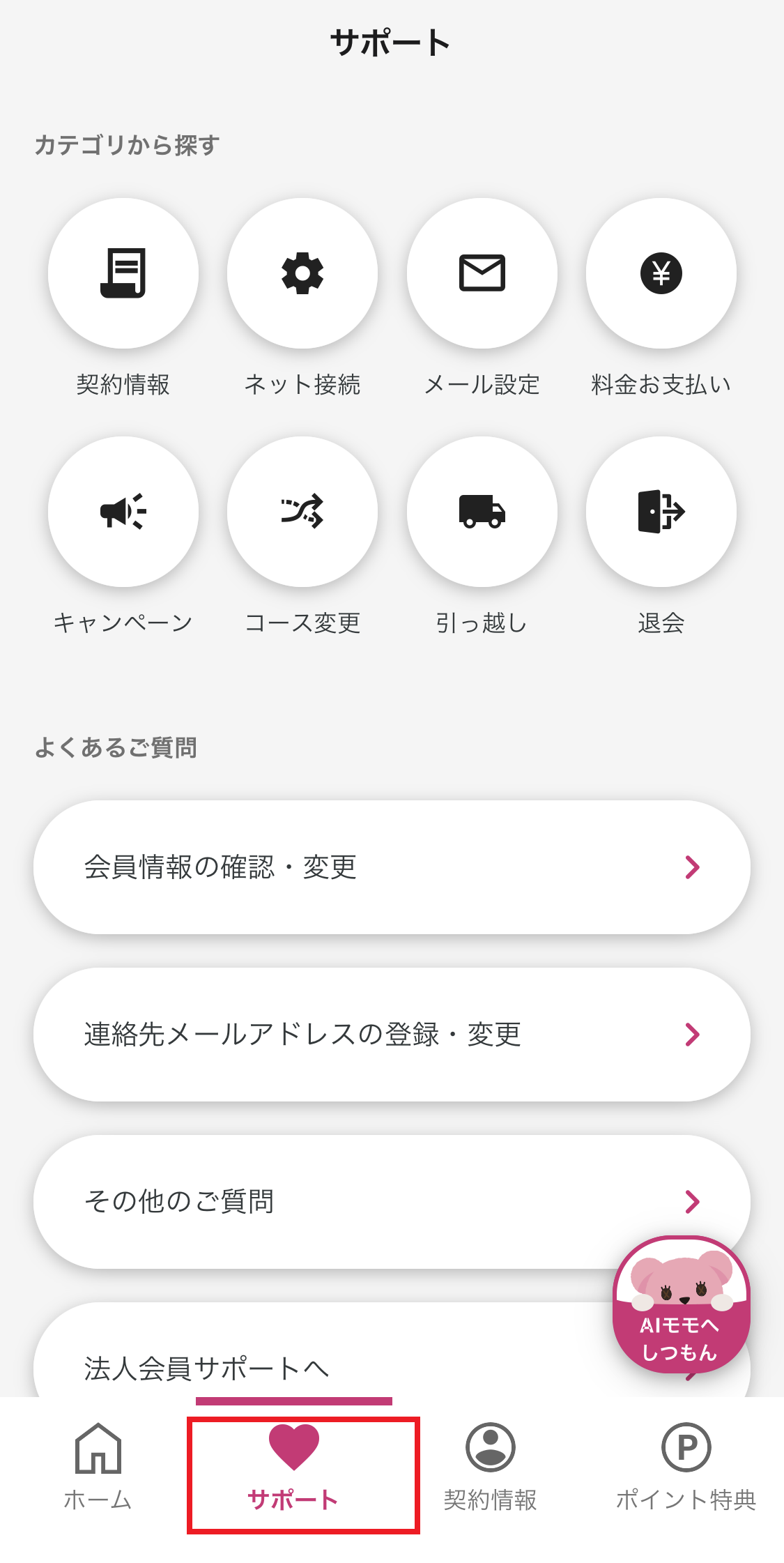Open the メール設定 envelope category
The image size is (784, 1563).
482,273
